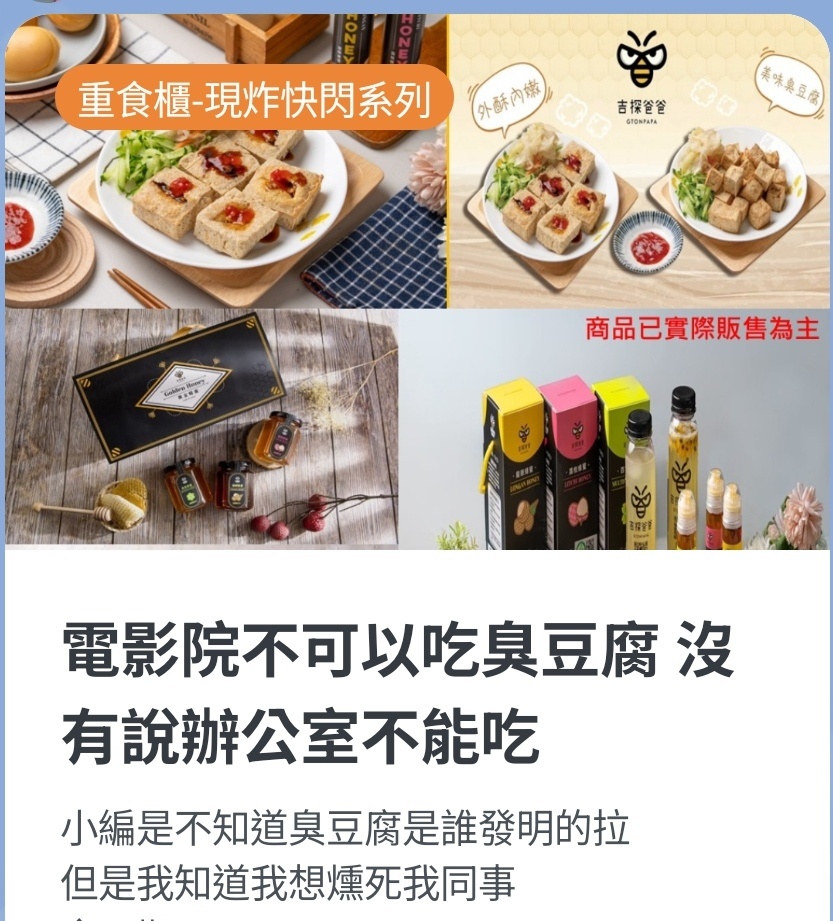Open the stinky tofu promo card image
This screenshot has height=921, width=833.
(x=415, y=280)
